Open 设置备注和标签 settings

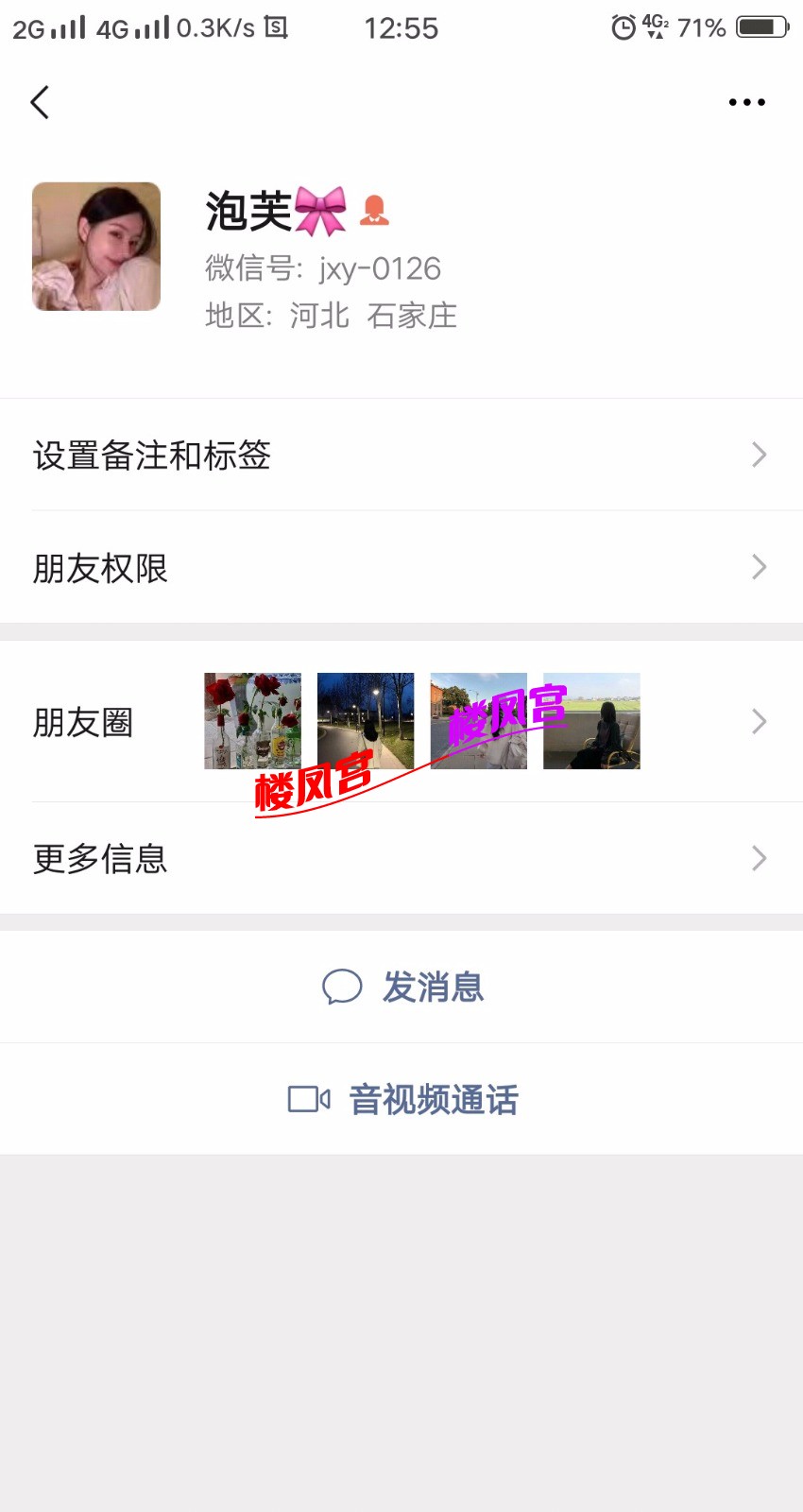pos(401,455)
